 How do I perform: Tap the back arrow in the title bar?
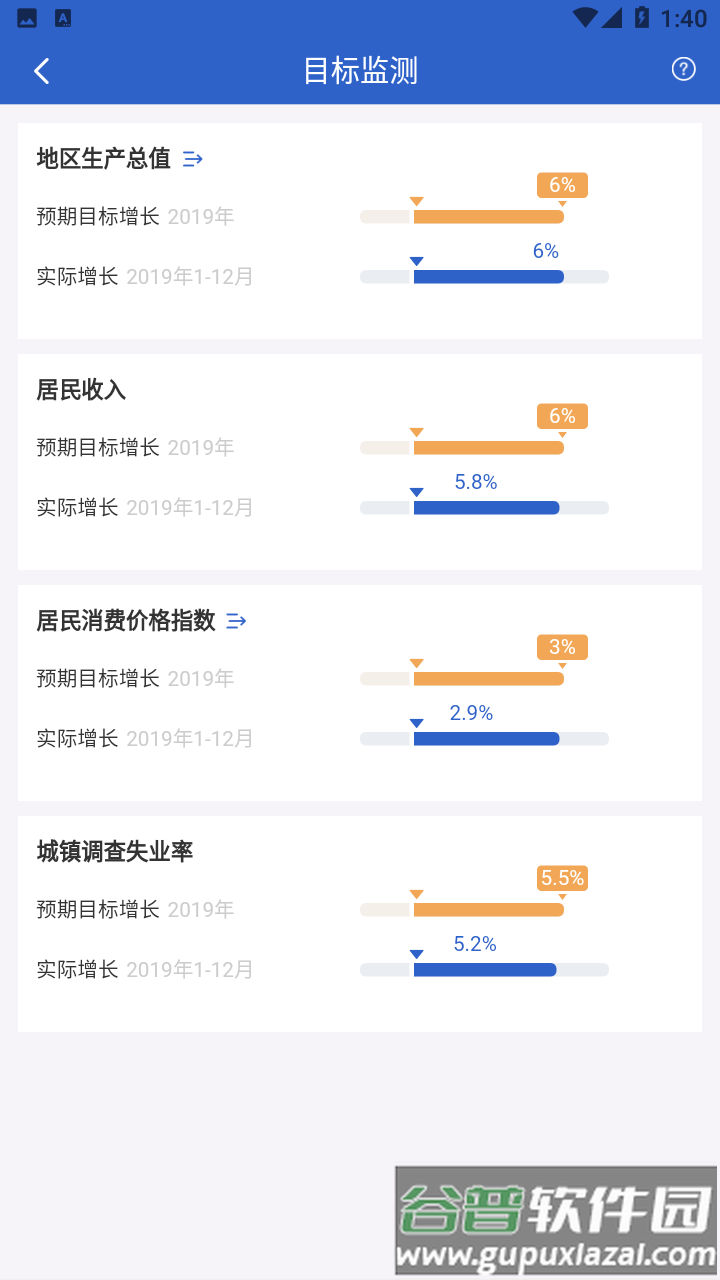click(x=40, y=70)
